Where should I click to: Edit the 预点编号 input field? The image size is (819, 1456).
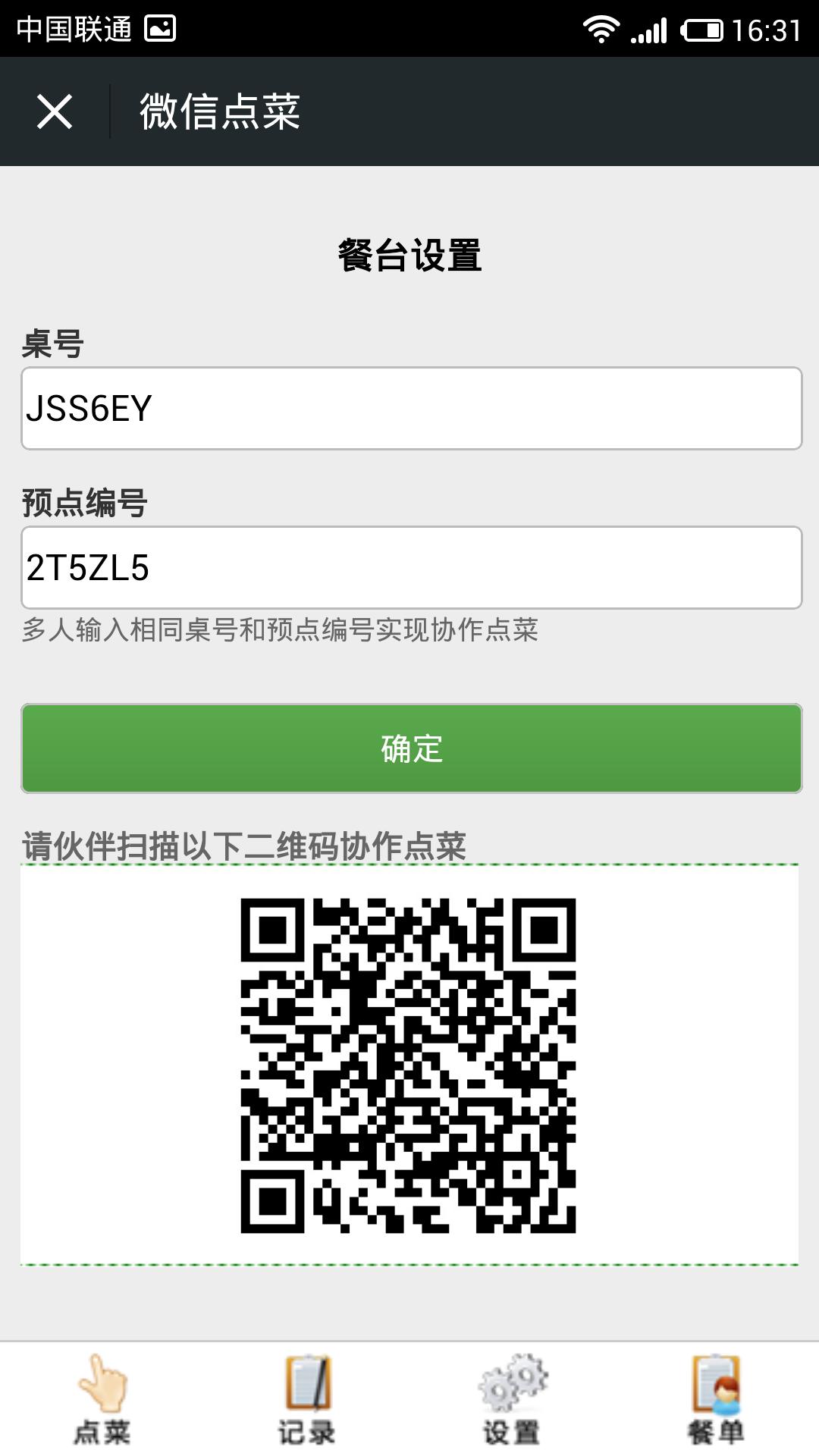click(411, 568)
